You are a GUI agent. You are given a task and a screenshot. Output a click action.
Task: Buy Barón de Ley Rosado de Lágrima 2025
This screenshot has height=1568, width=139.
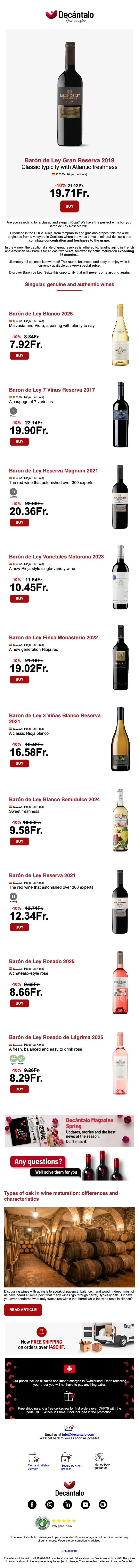19,1089
